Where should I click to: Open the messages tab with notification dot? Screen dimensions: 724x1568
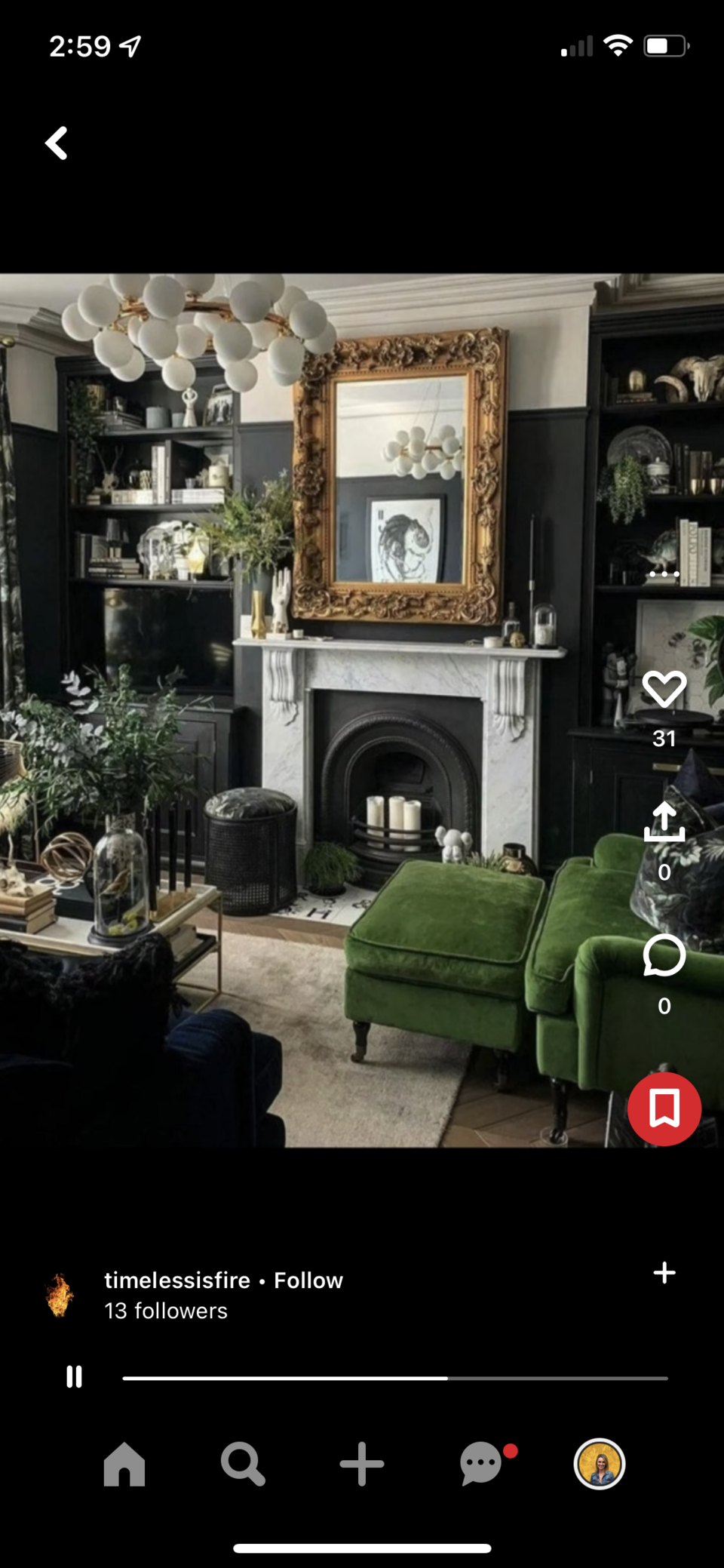click(481, 1464)
